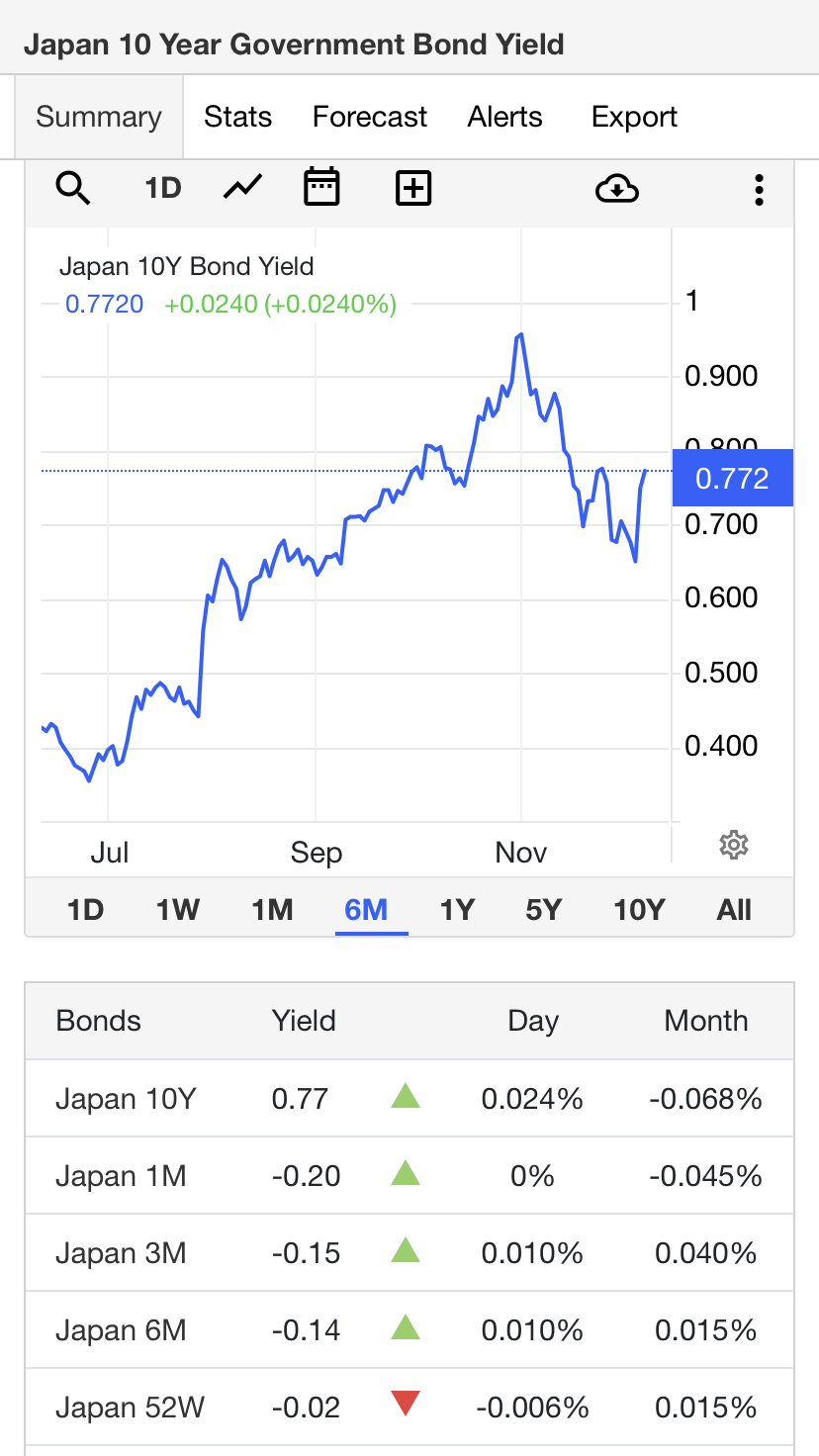
Task: Download chart data via cloud icon
Action: 617,188
